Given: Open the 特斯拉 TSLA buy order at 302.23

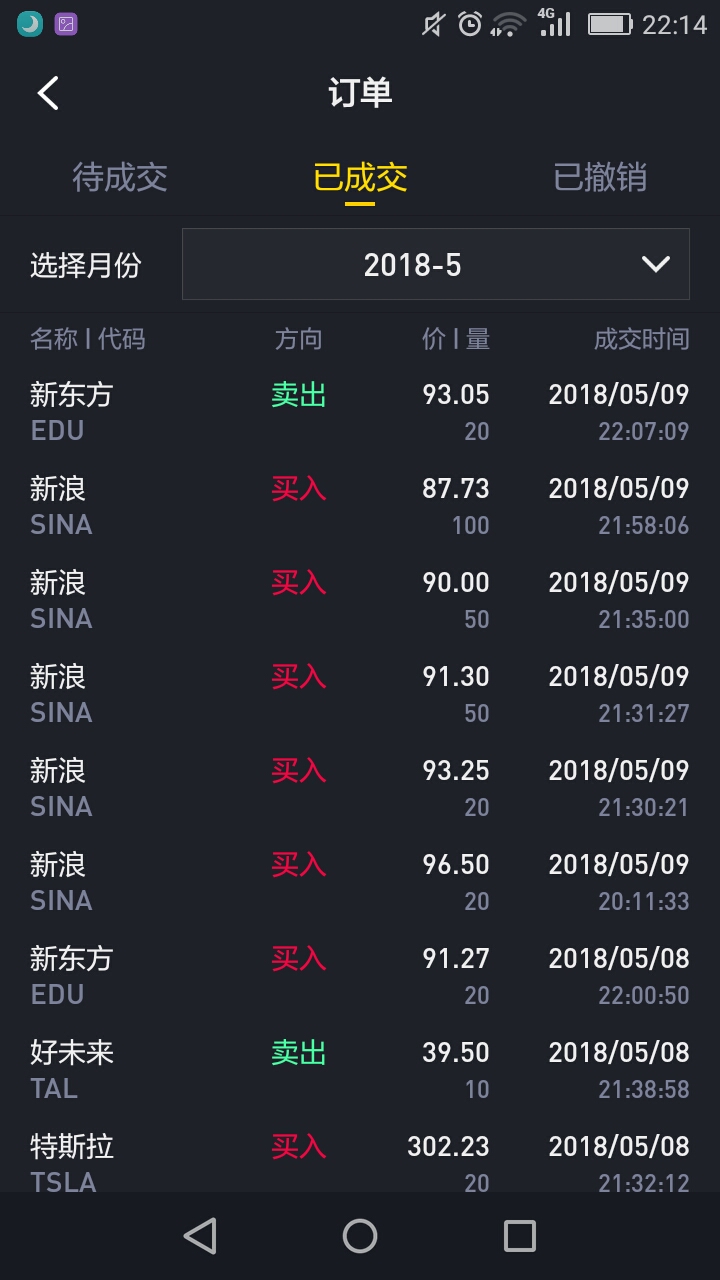Looking at the screenshot, I should click(x=360, y=1156).
